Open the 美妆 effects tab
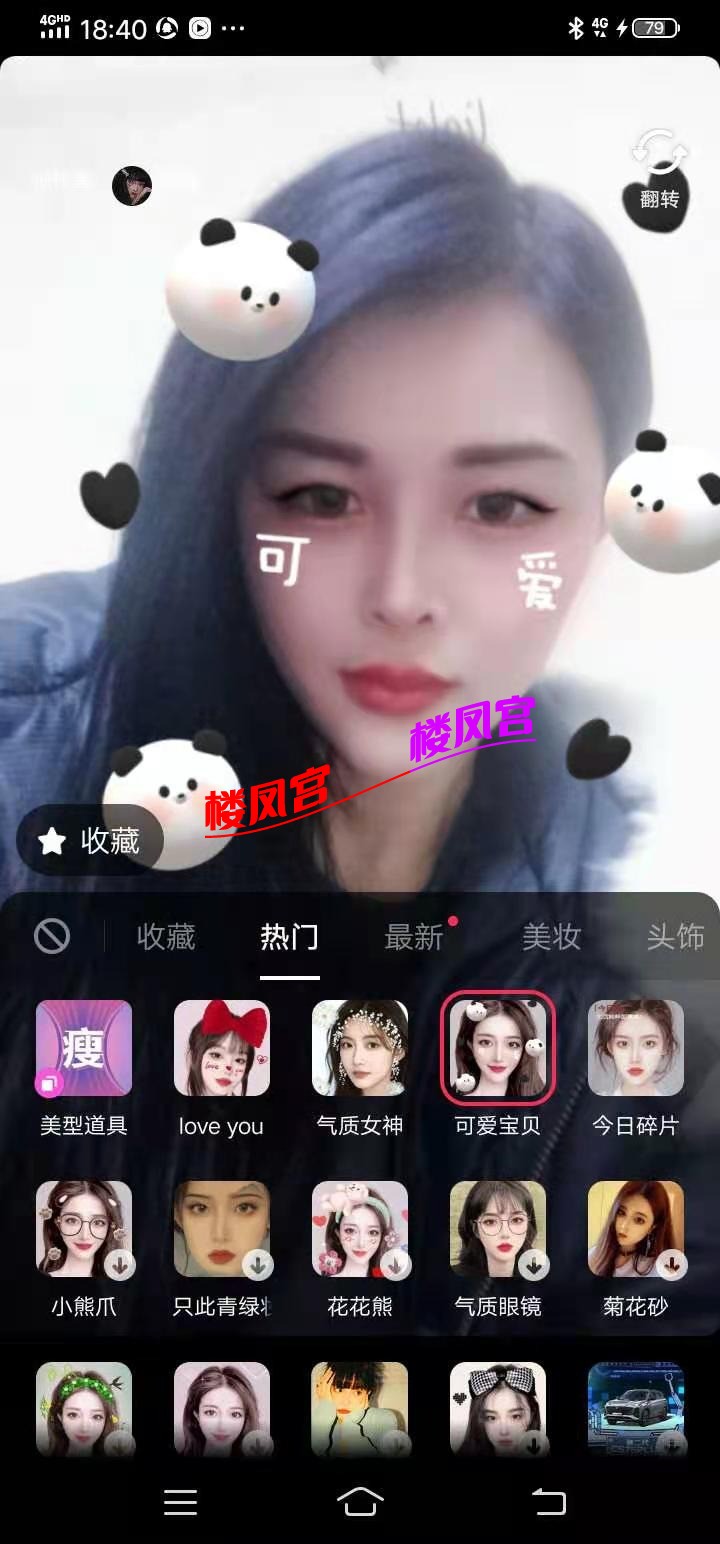Viewport: 720px width, 1544px height. coord(551,937)
